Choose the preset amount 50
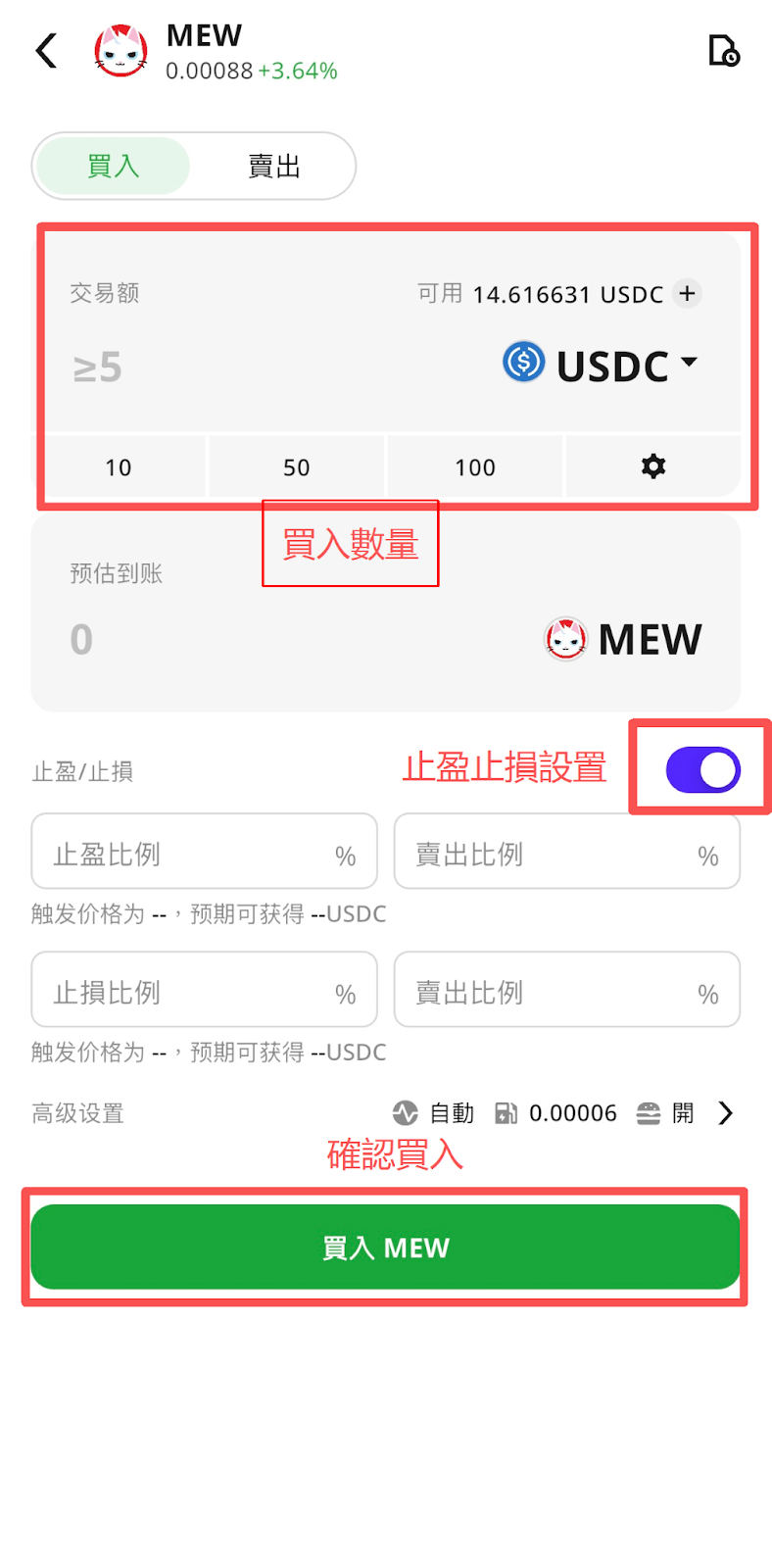772x1568 pixels. (297, 467)
